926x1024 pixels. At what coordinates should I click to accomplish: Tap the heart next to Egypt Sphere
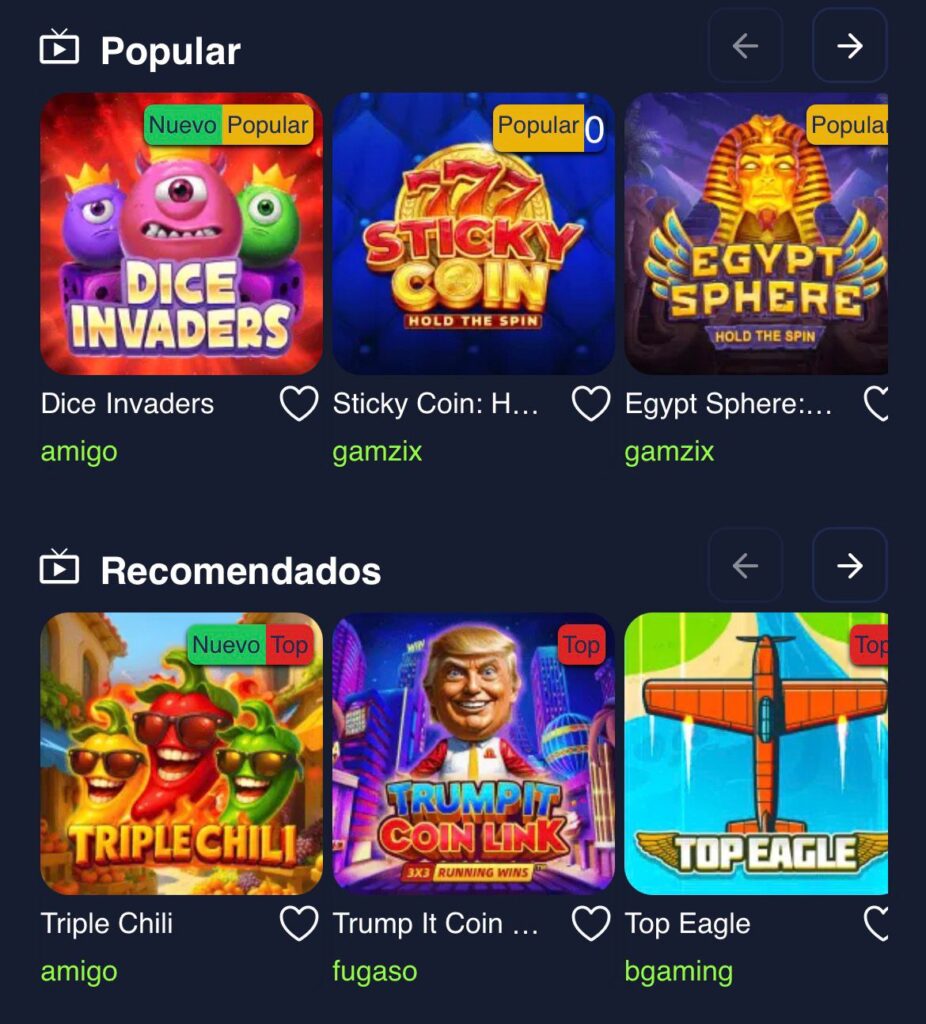(x=877, y=404)
